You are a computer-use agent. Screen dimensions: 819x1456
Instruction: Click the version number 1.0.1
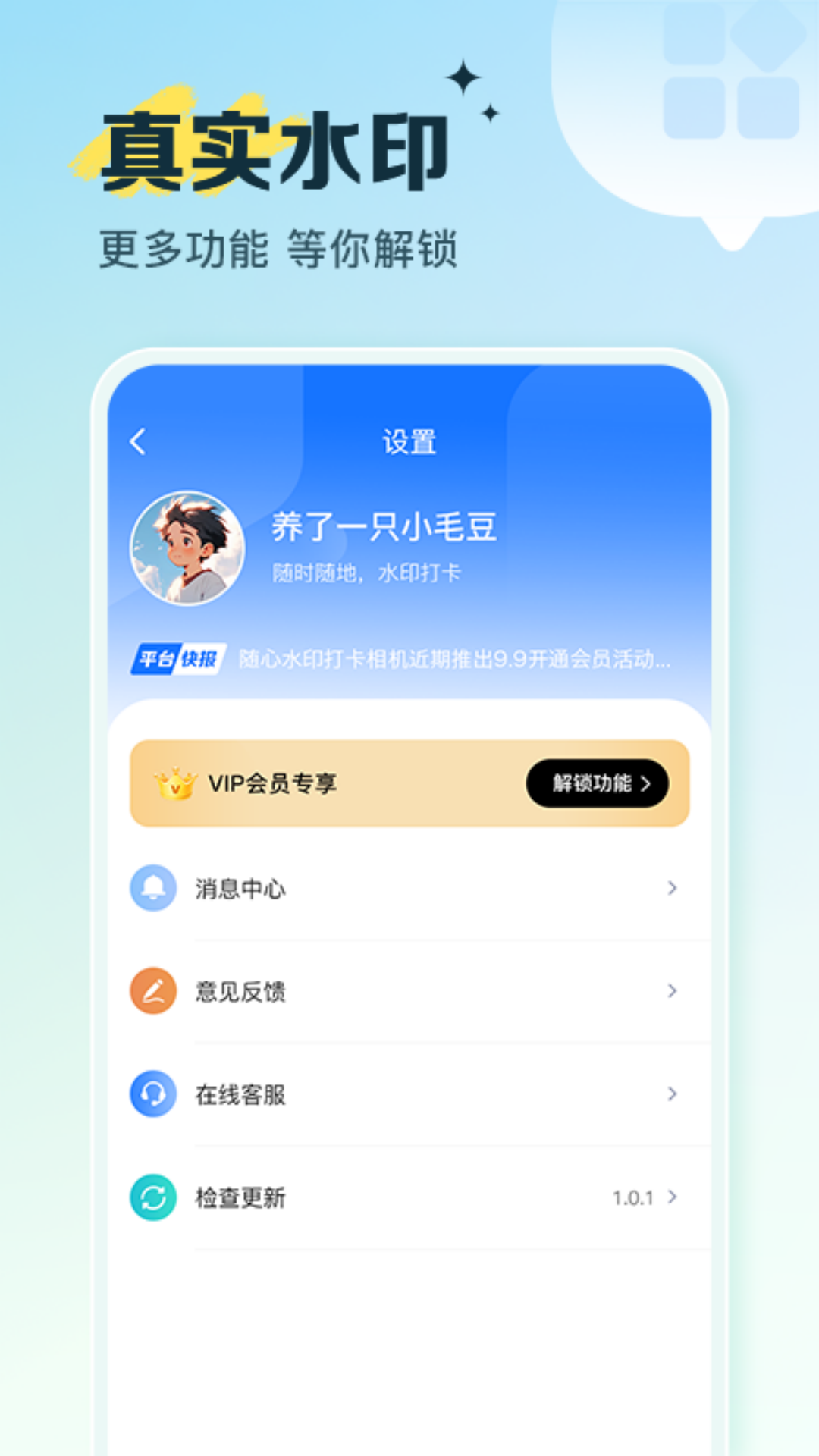pyautogui.click(x=634, y=1197)
